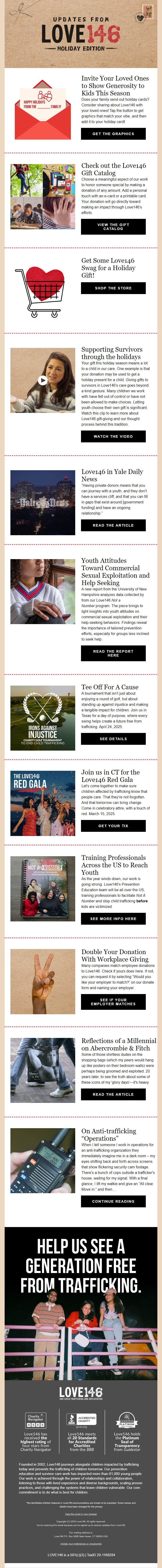Tap Continue Reading on anti-trafficking operations
162x1568 pixels.
(x=113, y=1201)
